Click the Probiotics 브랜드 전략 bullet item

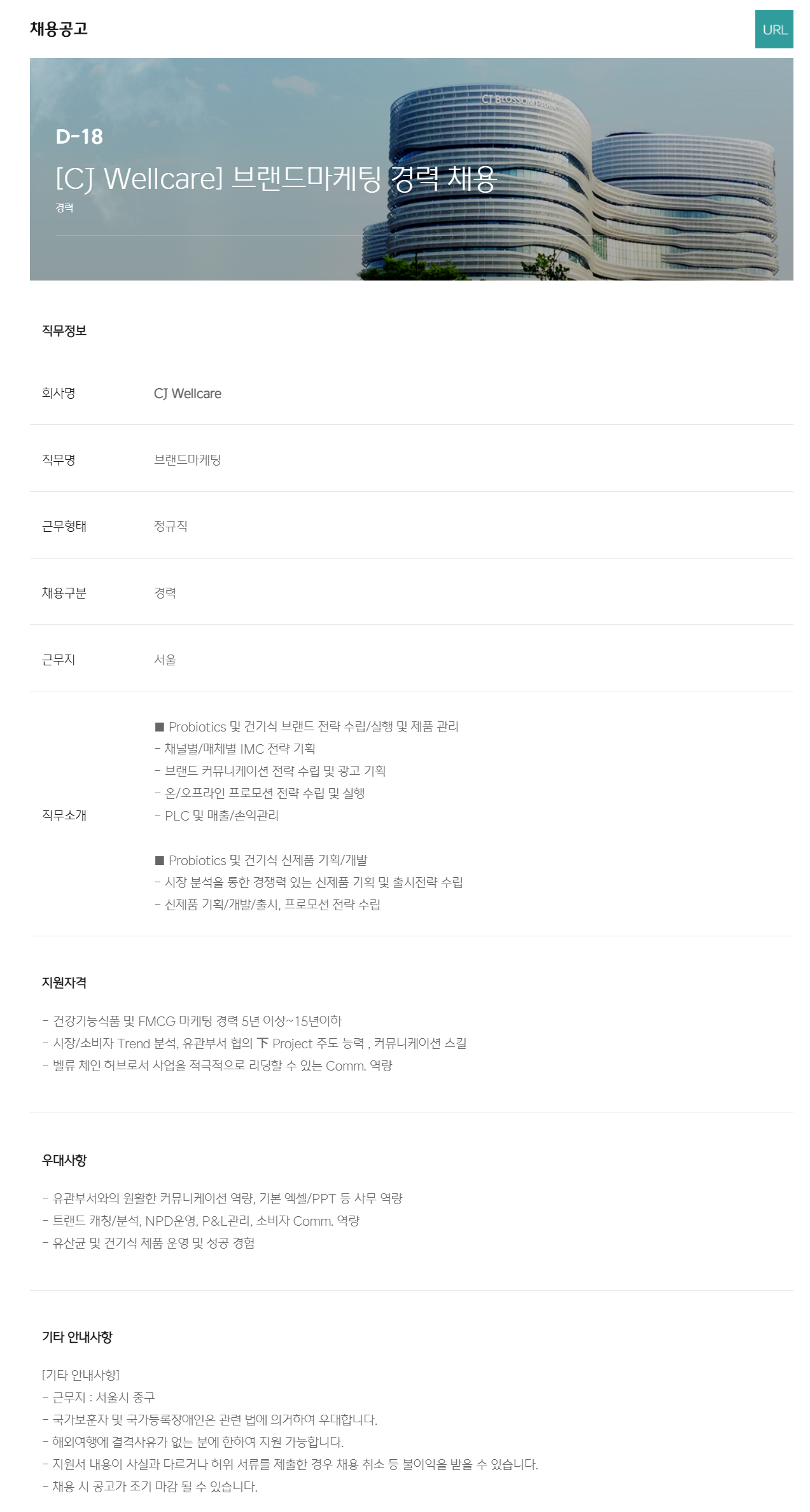(314, 726)
